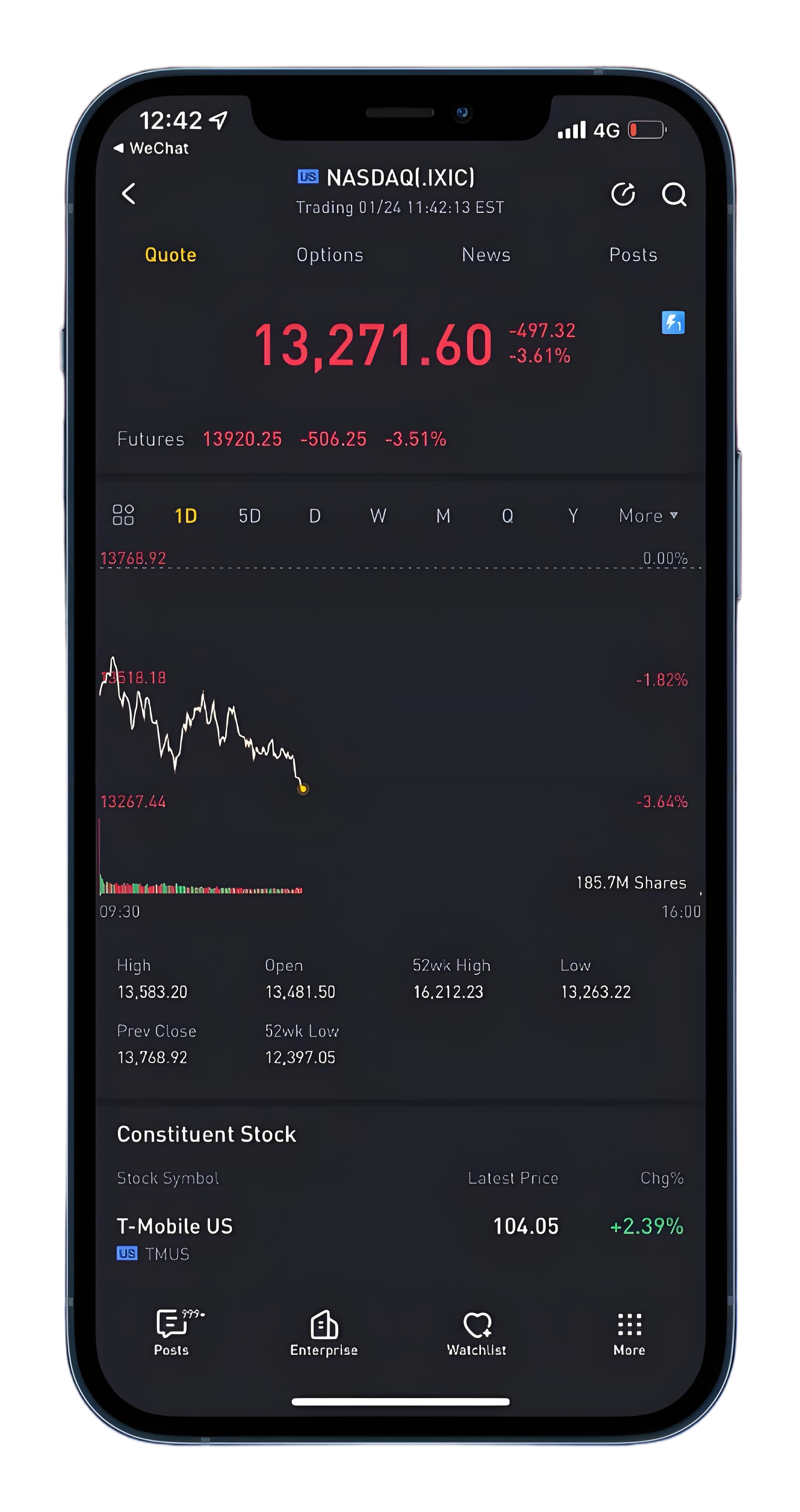Add to Watchlist from bottom bar
The height and width of the screenshot is (1512, 800).
(x=477, y=1332)
